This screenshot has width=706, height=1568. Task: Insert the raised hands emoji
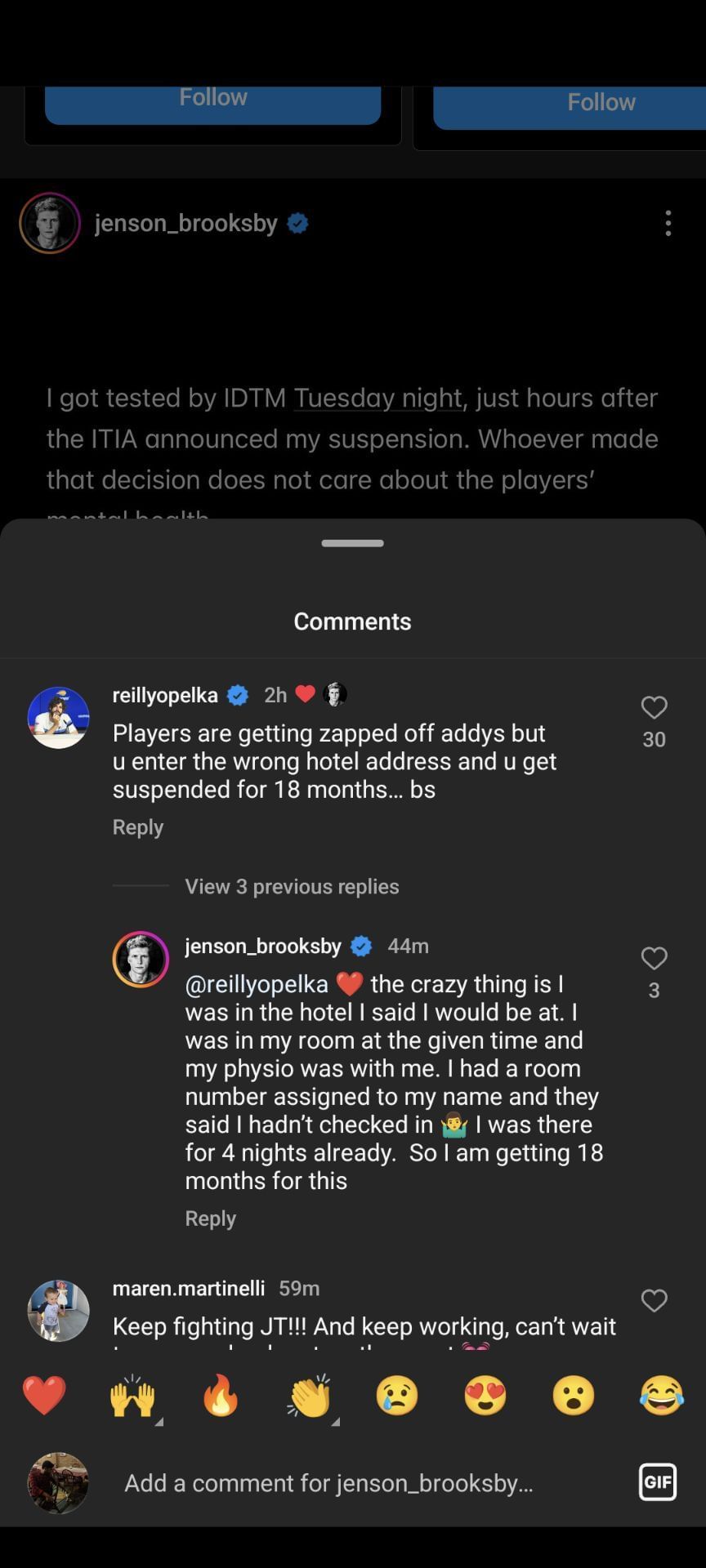coord(132,1396)
